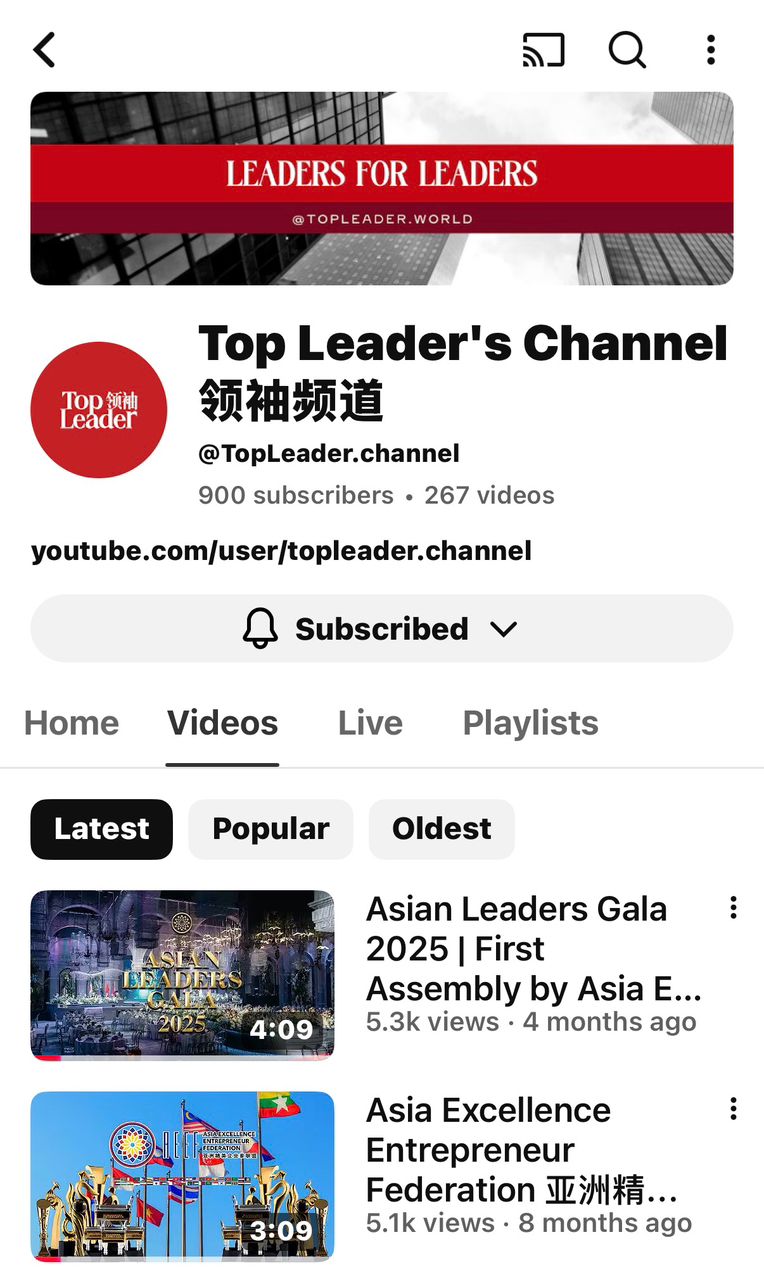Open the three-dot overflow menu at top right
764x1280 pixels.
(x=710, y=49)
